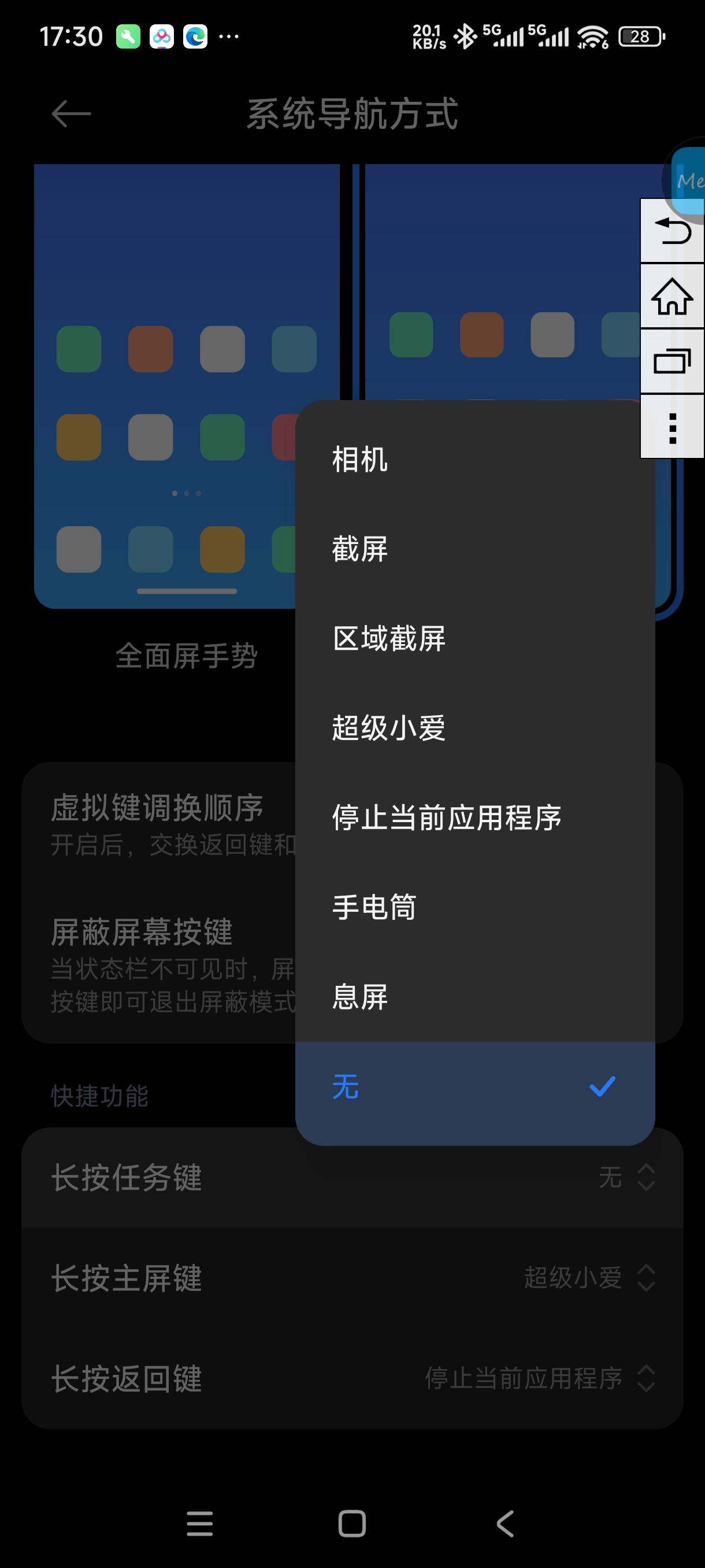Viewport: 705px width, 1568px height.
Task: Tap the floating back arrow button
Action: (671, 231)
